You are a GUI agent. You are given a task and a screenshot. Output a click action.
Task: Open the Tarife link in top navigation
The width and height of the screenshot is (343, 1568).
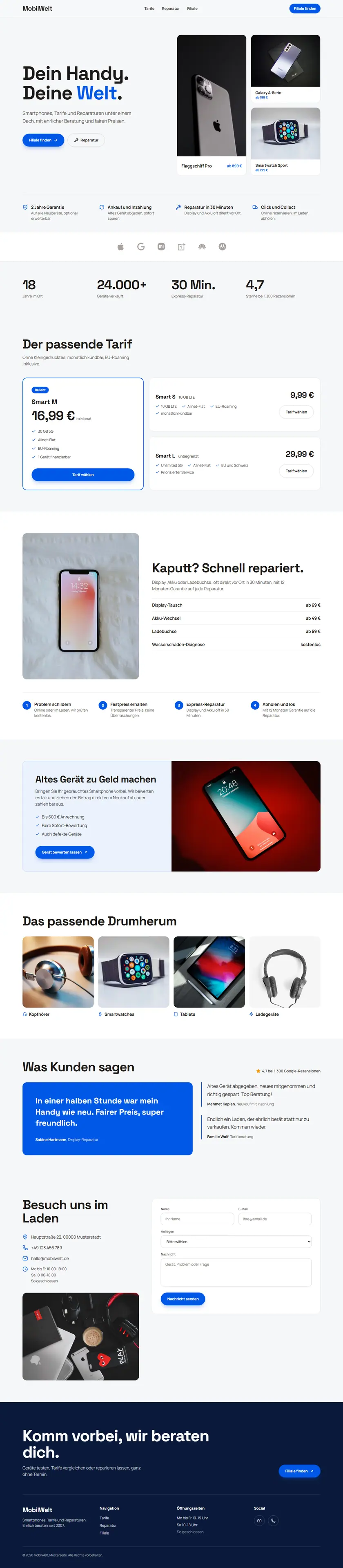149,9
